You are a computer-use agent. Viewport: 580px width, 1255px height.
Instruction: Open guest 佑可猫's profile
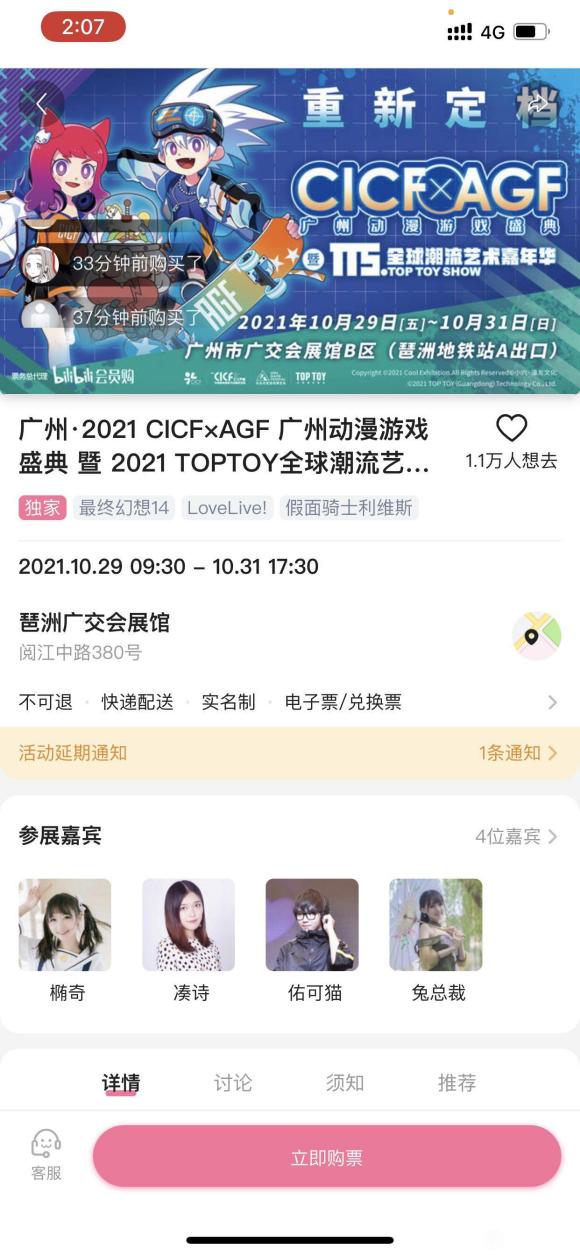tap(312, 940)
